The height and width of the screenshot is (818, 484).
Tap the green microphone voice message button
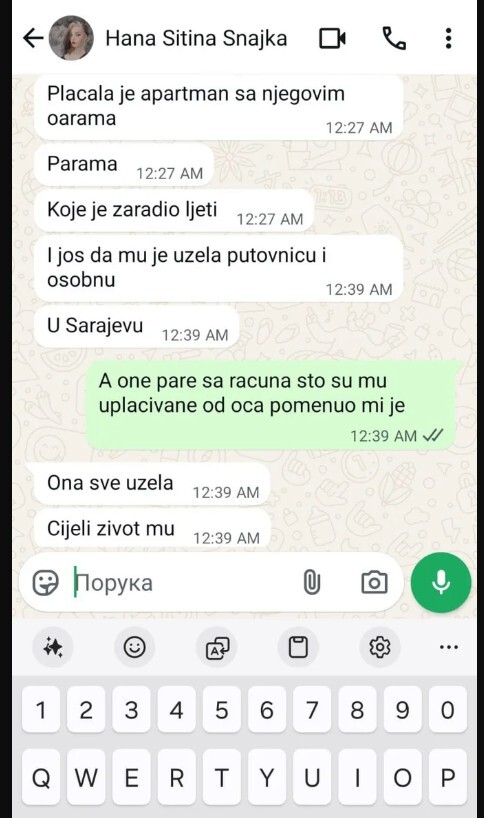pos(441,582)
